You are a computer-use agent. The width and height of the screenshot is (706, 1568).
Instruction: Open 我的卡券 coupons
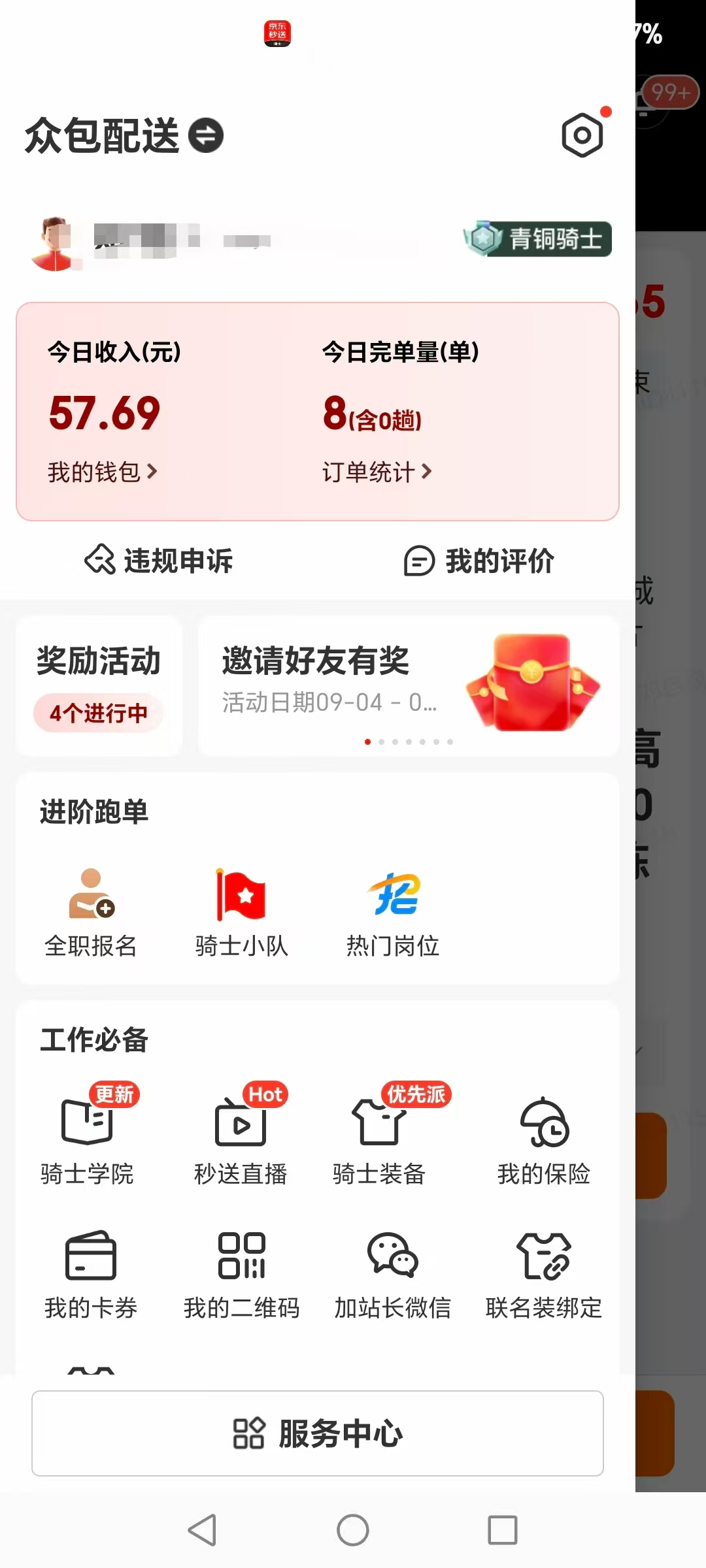click(91, 1273)
